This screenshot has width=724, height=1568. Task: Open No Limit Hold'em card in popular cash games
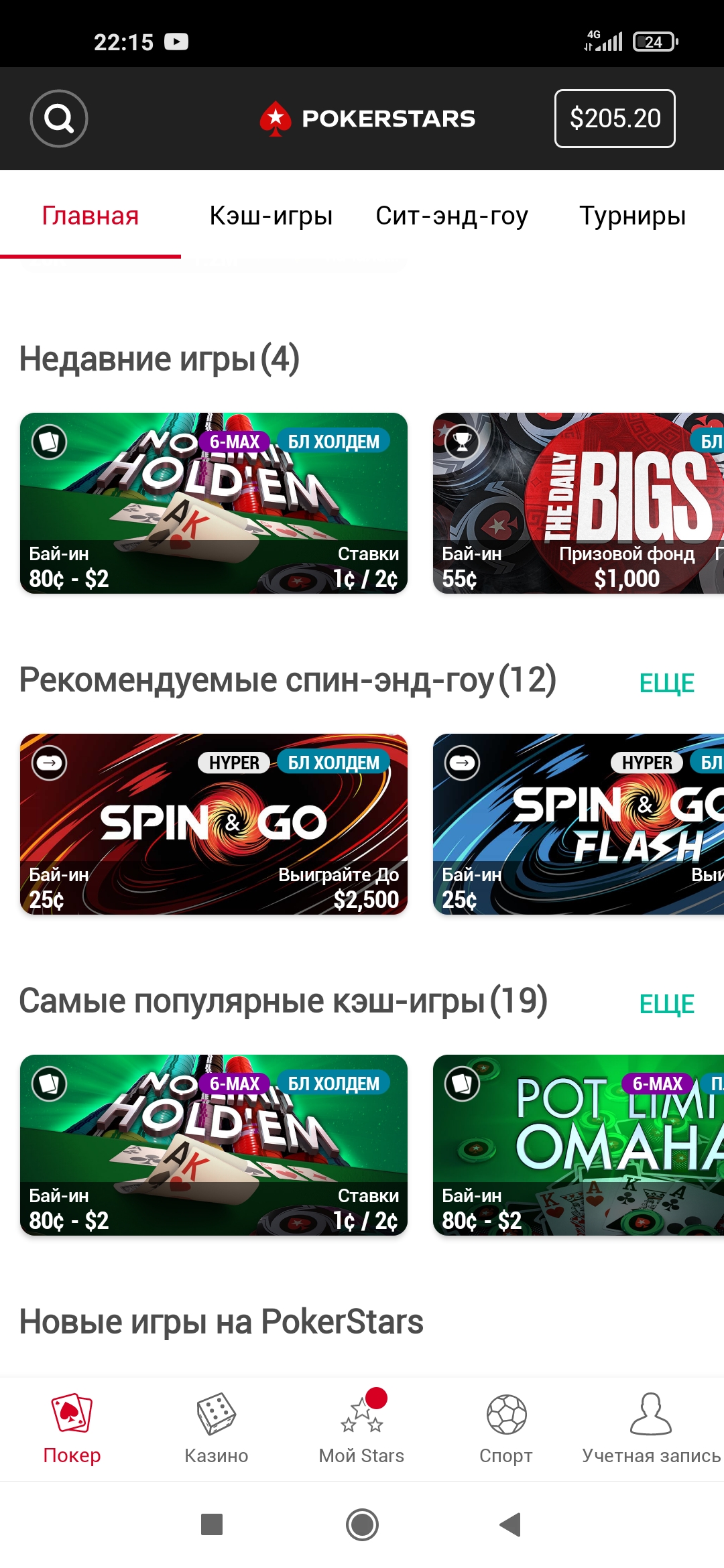[214, 1145]
